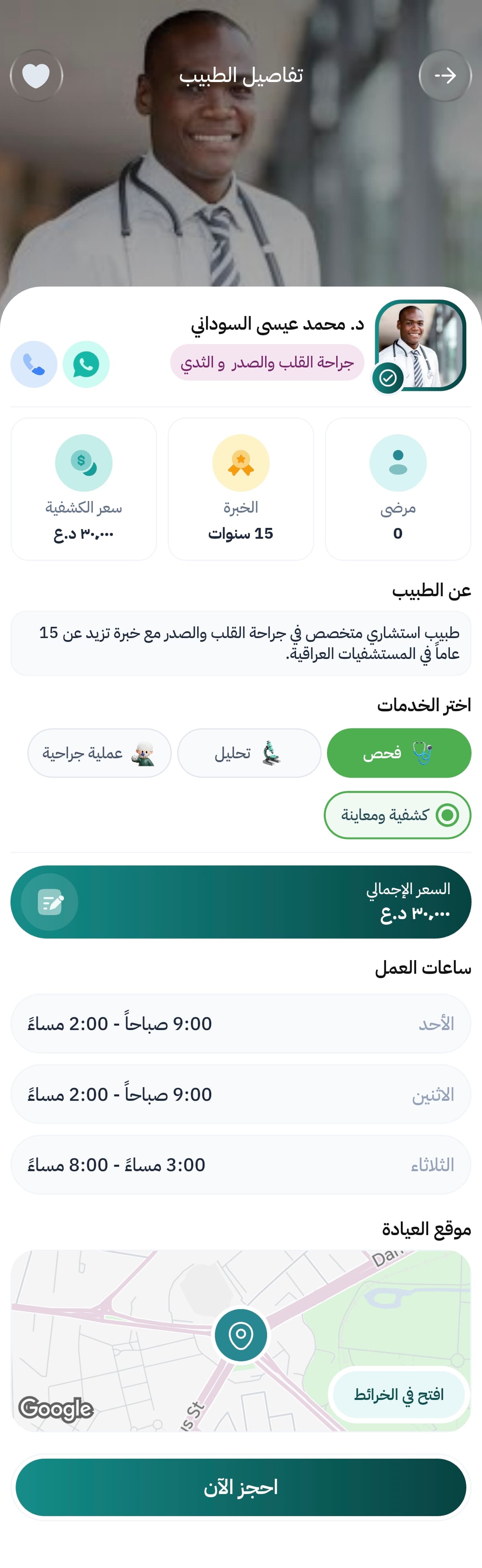The height and width of the screenshot is (1568, 482).
Task: Go back using the arrow icon
Action: click(445, 76)
